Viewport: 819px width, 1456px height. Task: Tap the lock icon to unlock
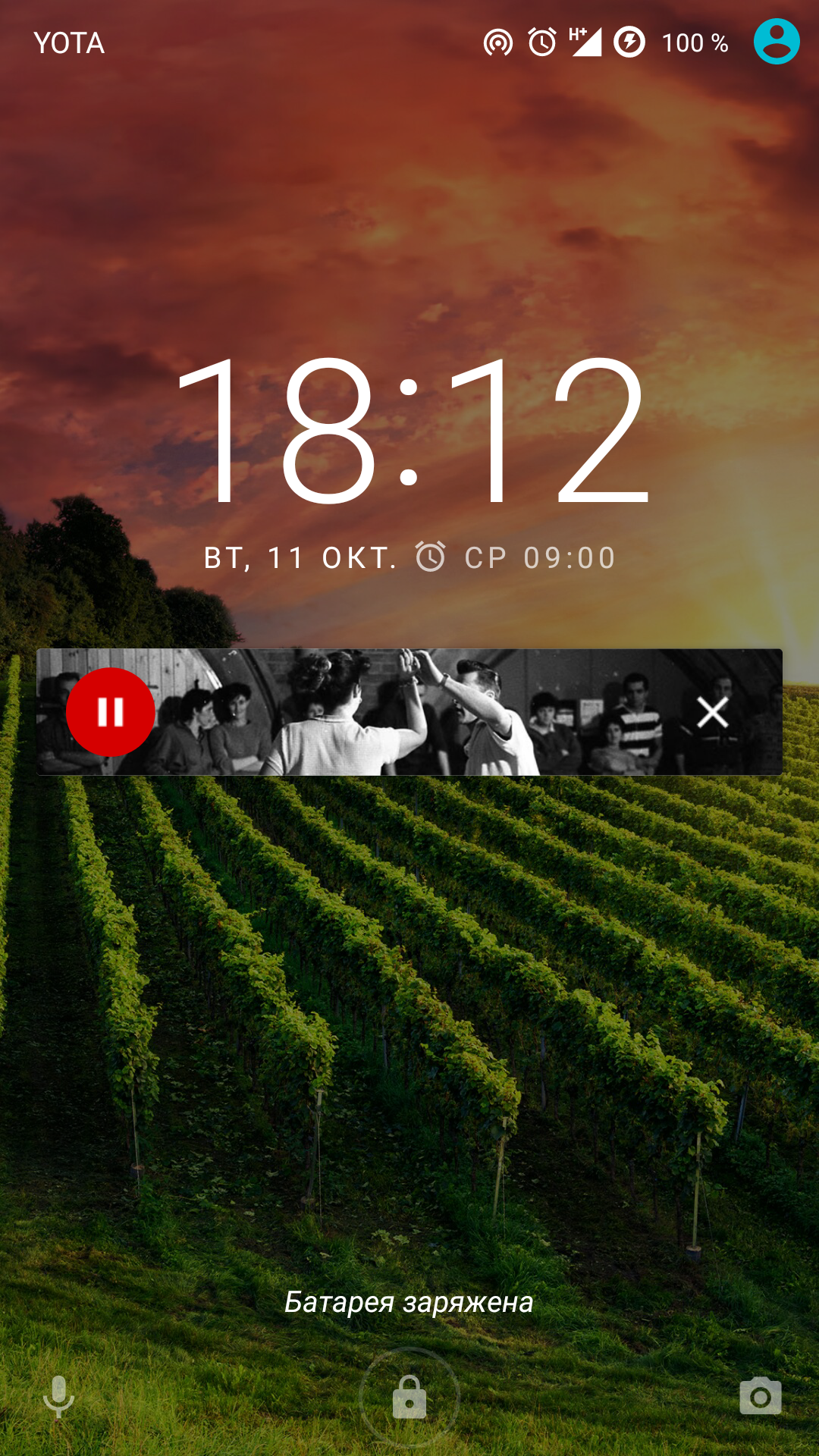[409, 1396]
